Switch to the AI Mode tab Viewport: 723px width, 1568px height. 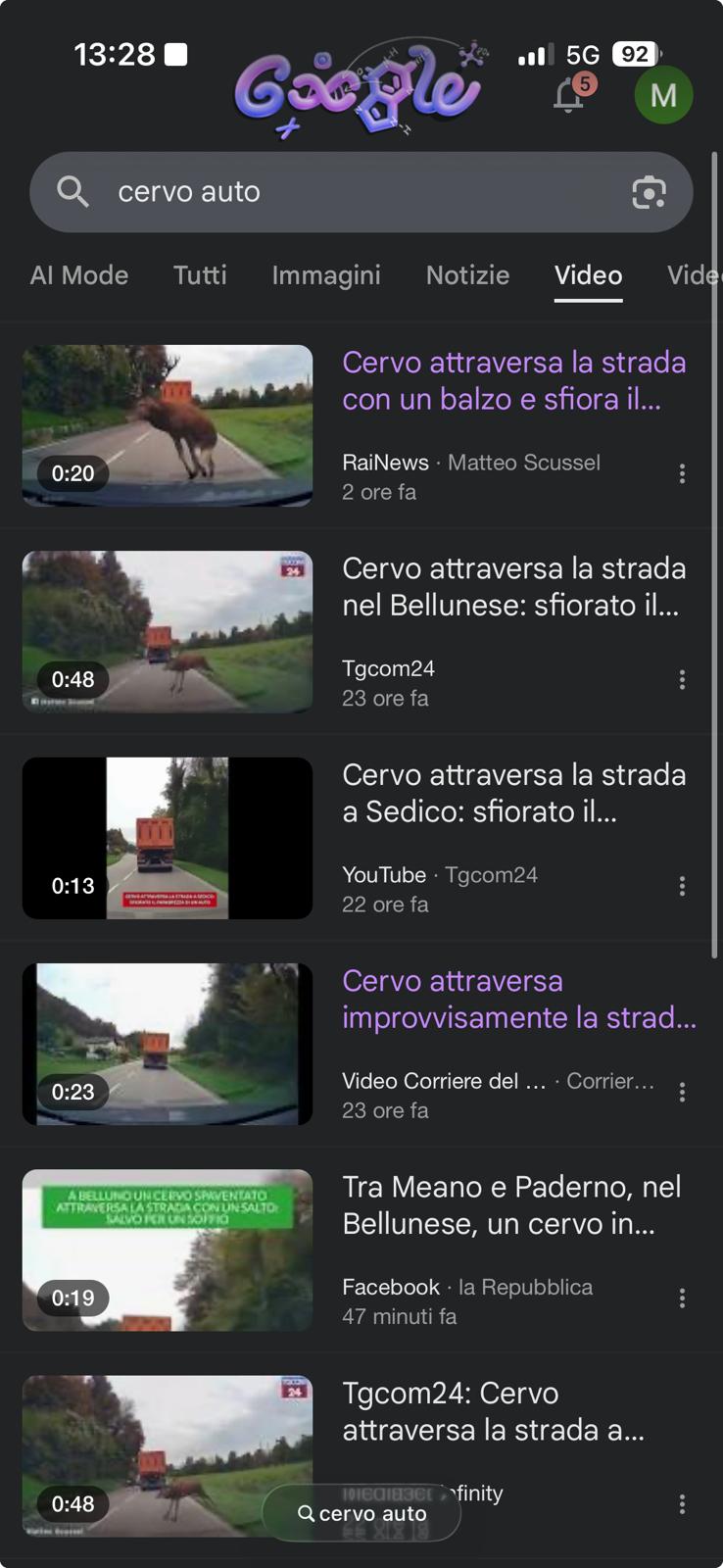pyautogui.click(x=79, y=275)
